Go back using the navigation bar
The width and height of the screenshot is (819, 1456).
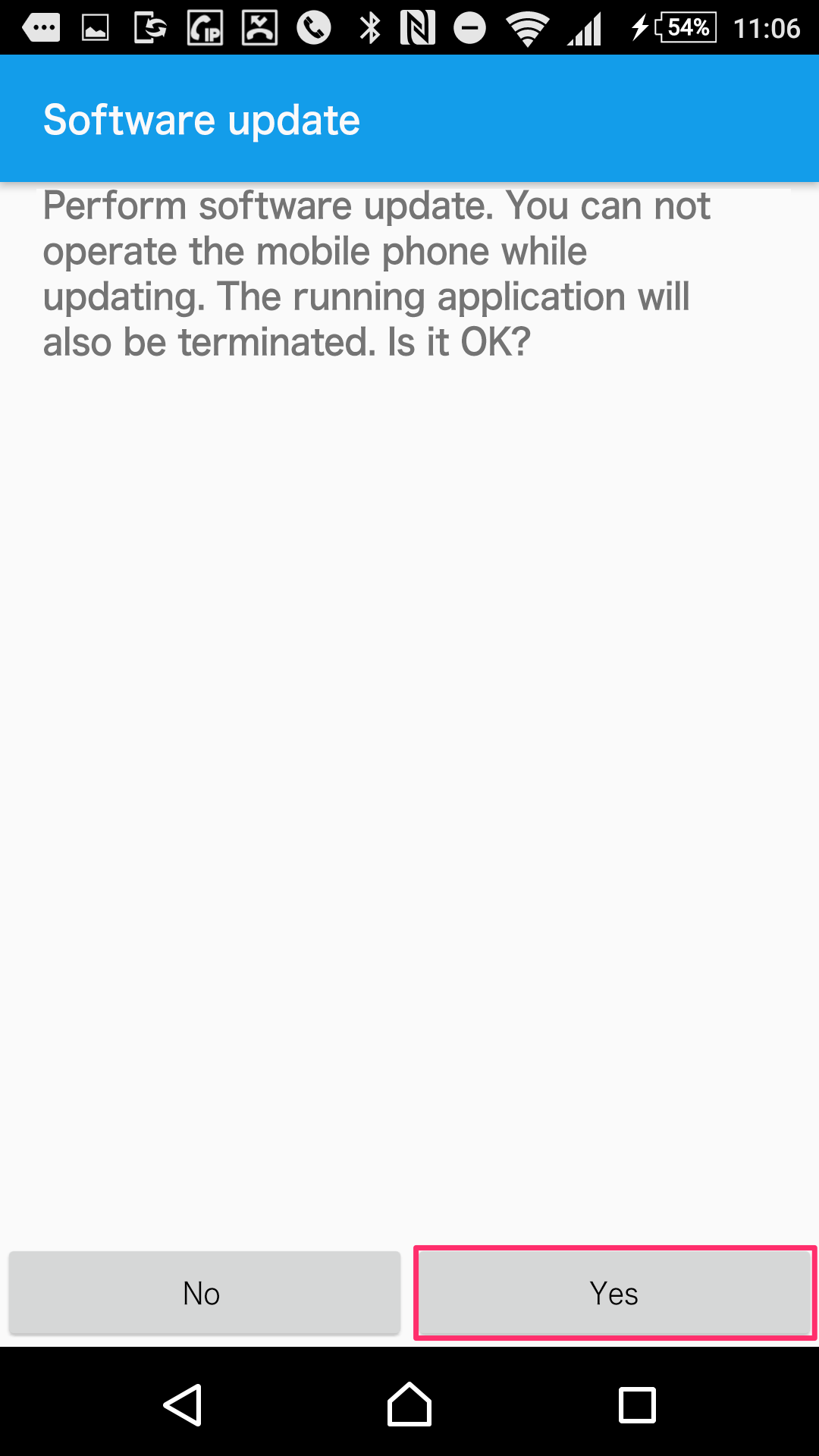tap(183, 1405)
